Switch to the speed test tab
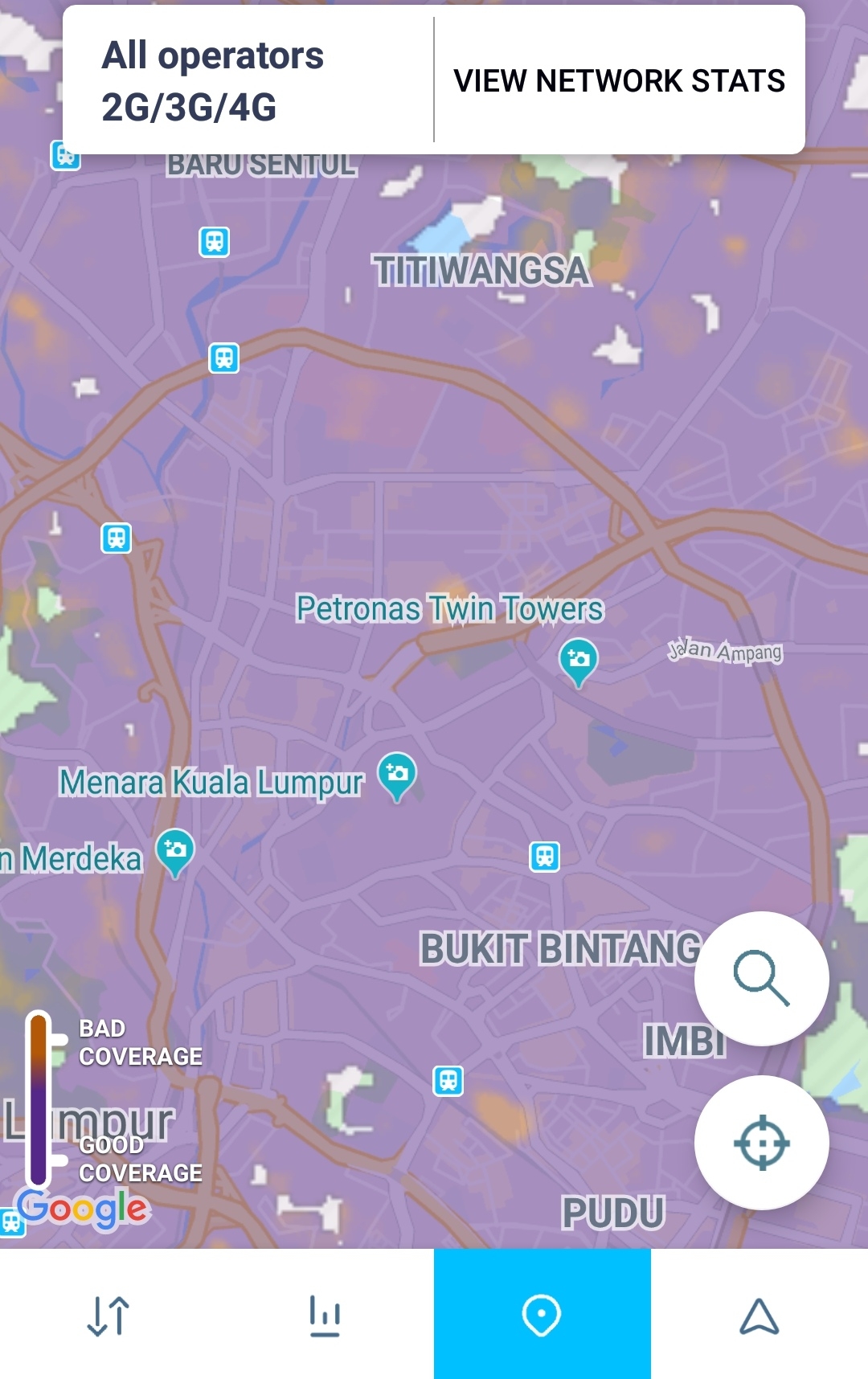The width and height of the screenshot is (868, 1379). pyautogui.click(x=108, y=1315)
